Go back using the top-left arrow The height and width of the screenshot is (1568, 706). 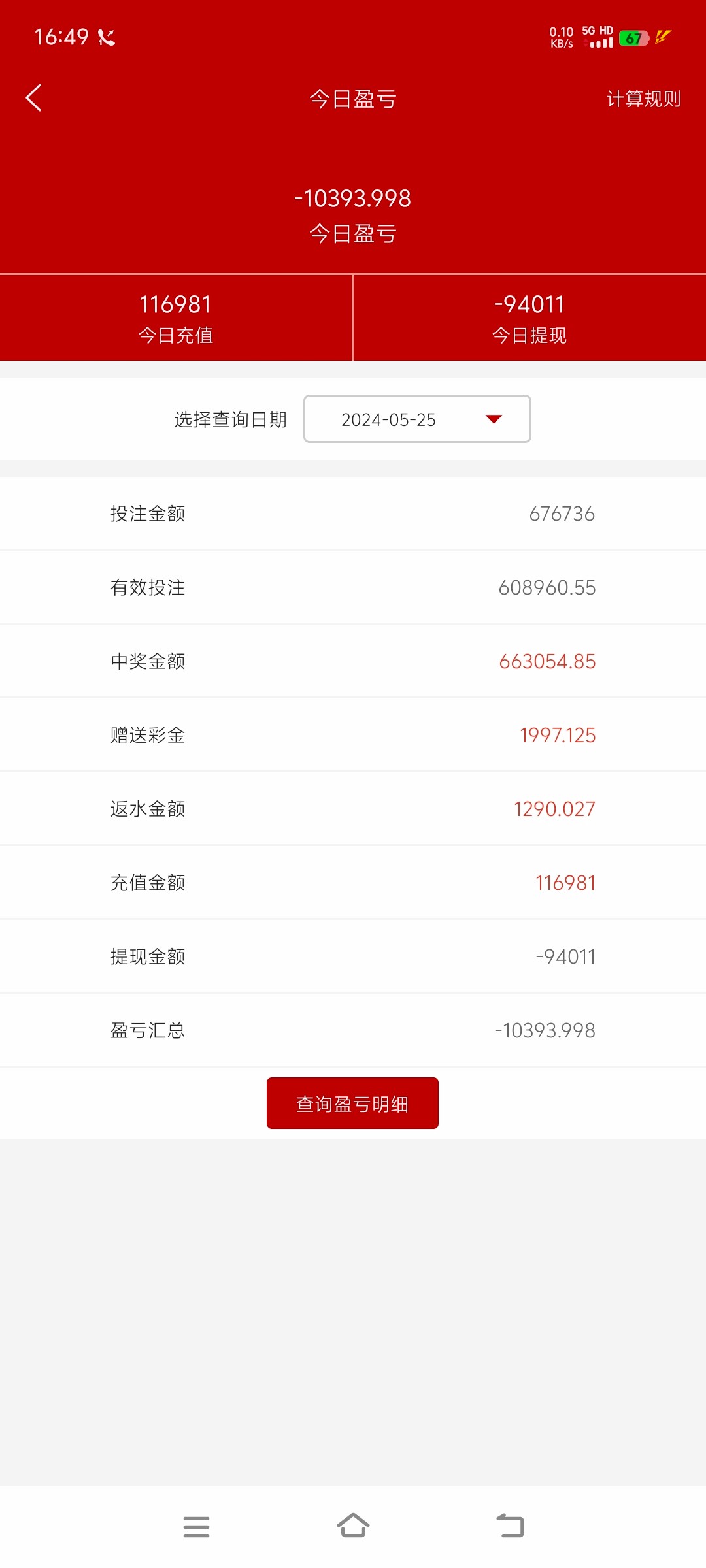(34, 98)
